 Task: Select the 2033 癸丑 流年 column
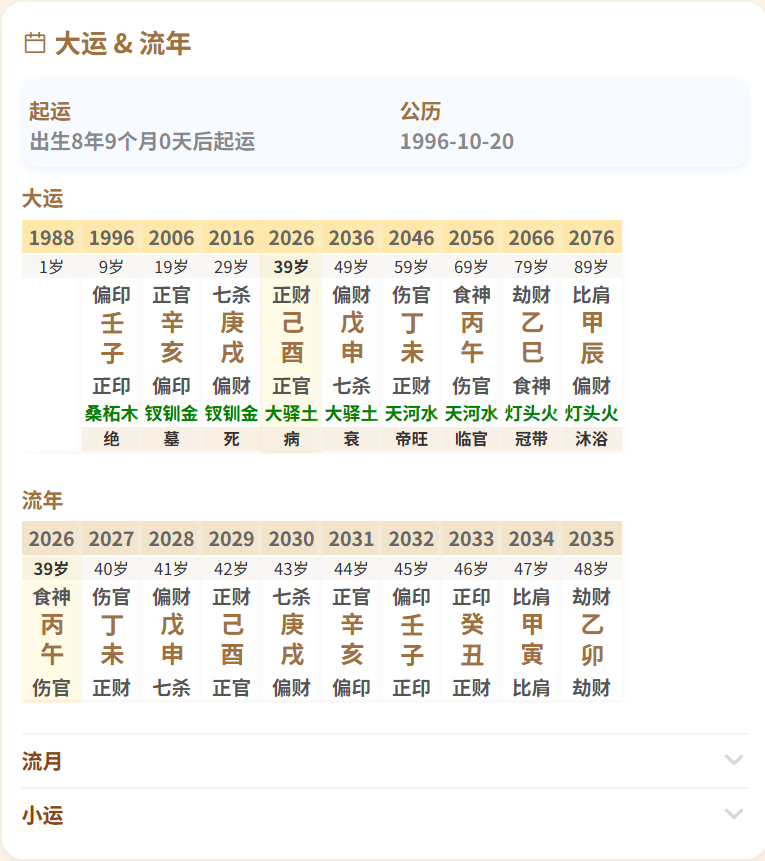[x=471, y=640]
